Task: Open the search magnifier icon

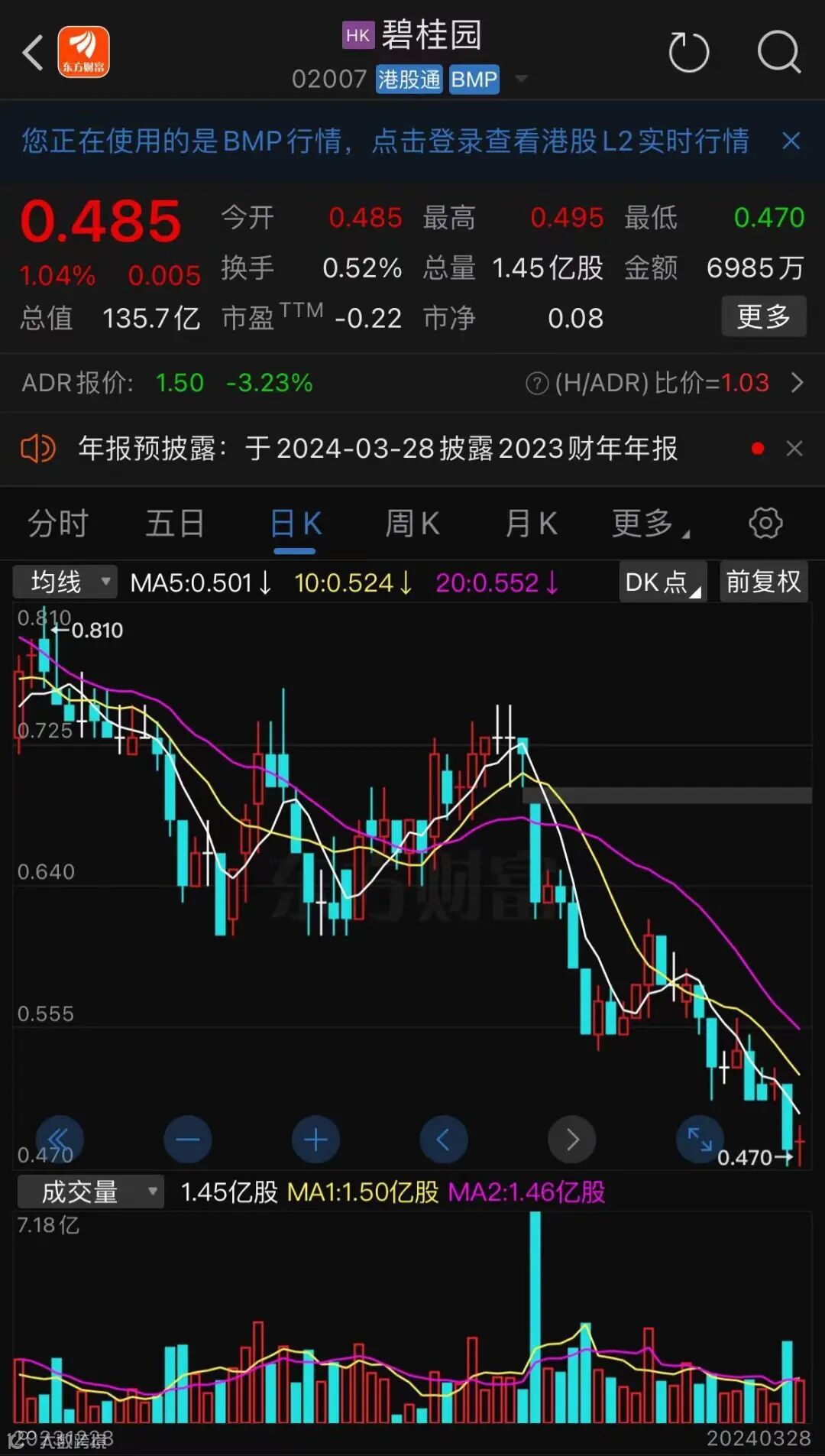Action: click(778, 52)
